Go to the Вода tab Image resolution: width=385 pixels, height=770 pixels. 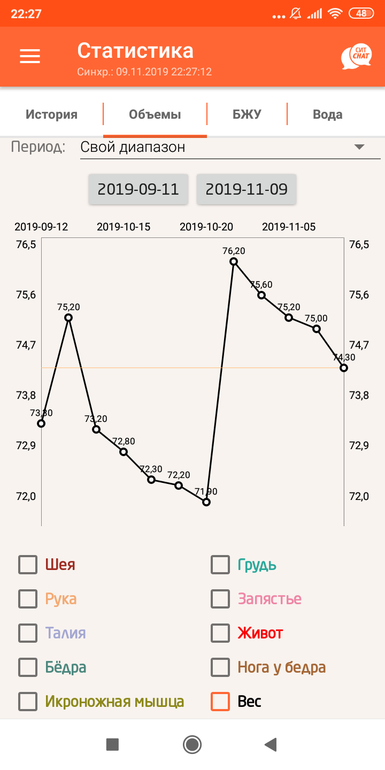[328, 114]
